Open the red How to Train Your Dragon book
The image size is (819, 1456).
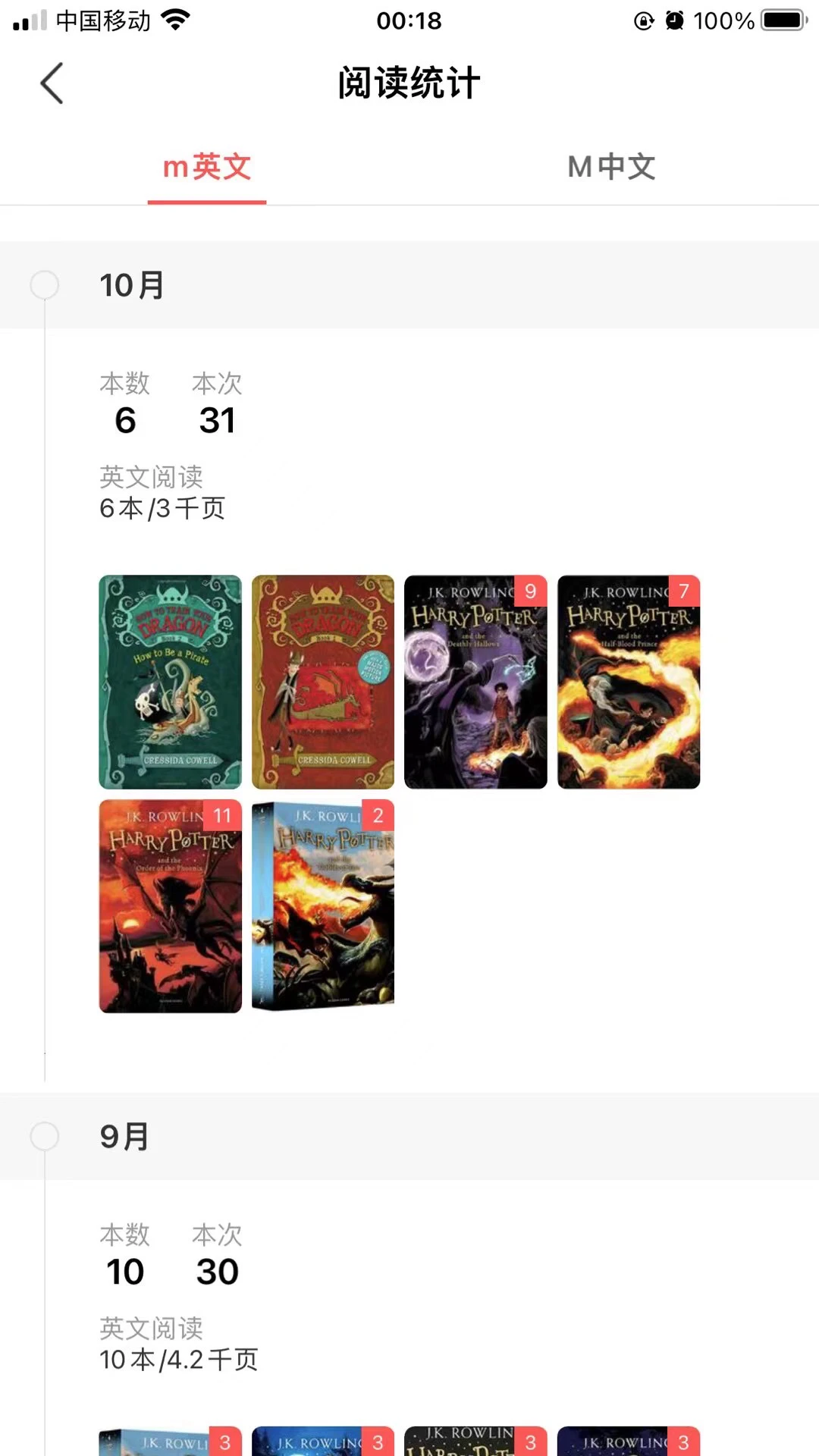[x=323, y=682]
